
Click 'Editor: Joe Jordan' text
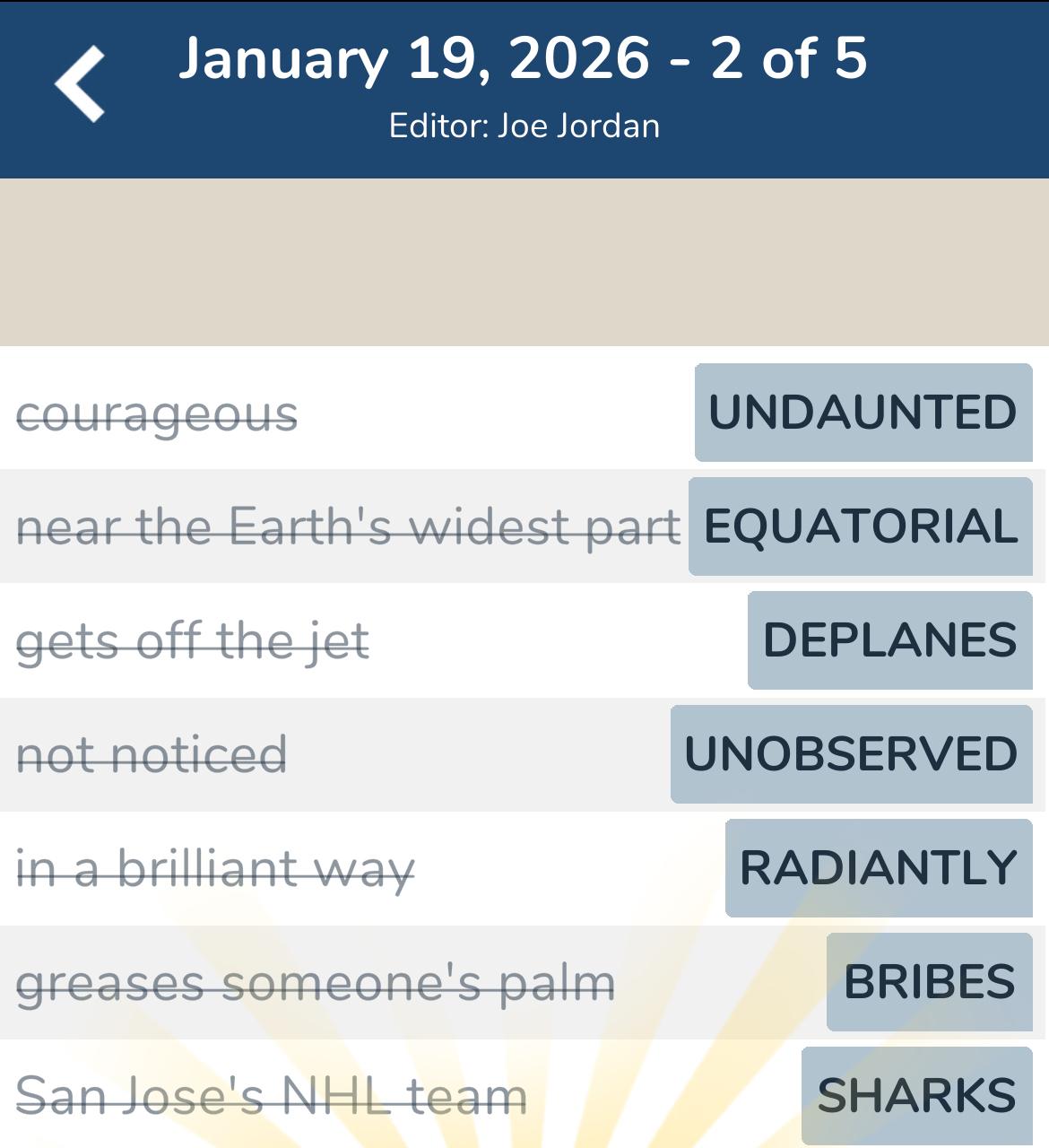point(524,126)
